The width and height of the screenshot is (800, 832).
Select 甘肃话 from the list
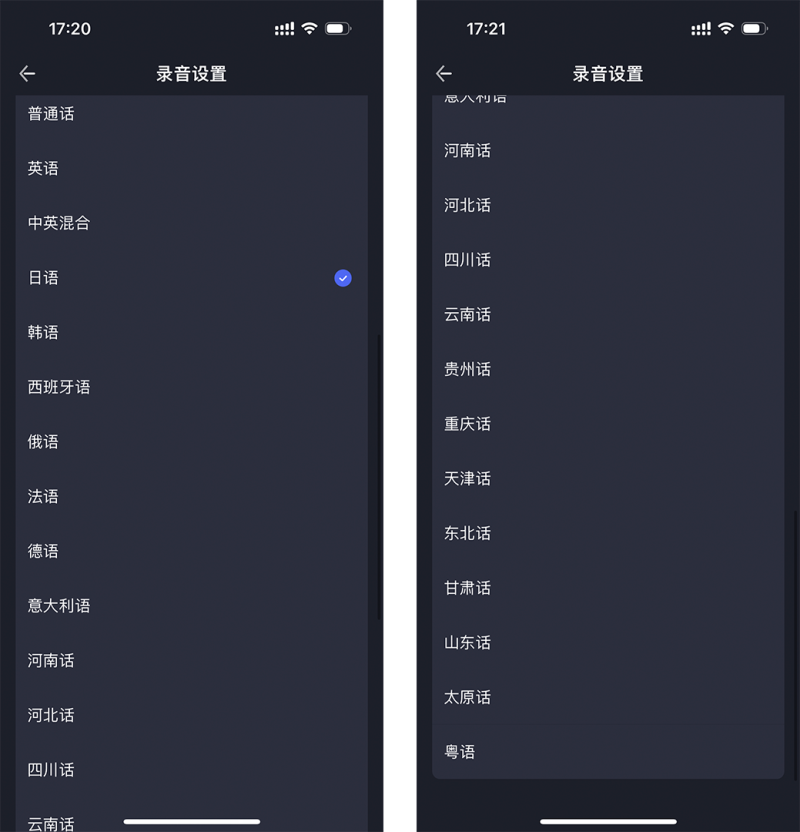pos(467,588)
